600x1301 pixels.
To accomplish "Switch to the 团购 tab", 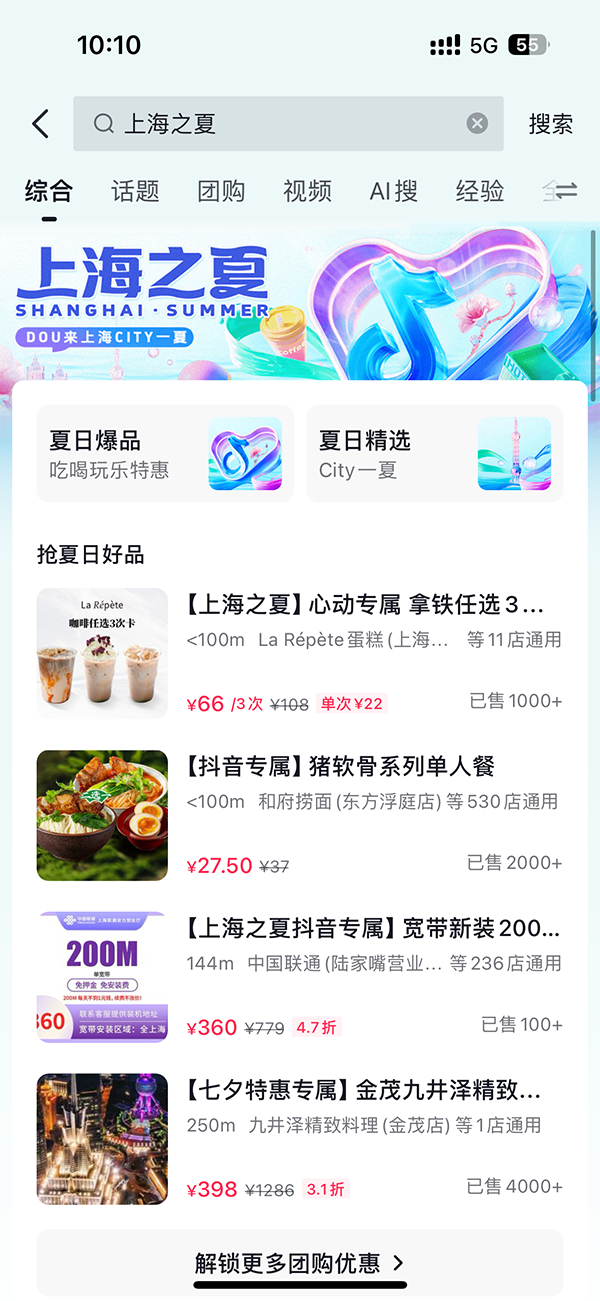I will pos(221,191).
